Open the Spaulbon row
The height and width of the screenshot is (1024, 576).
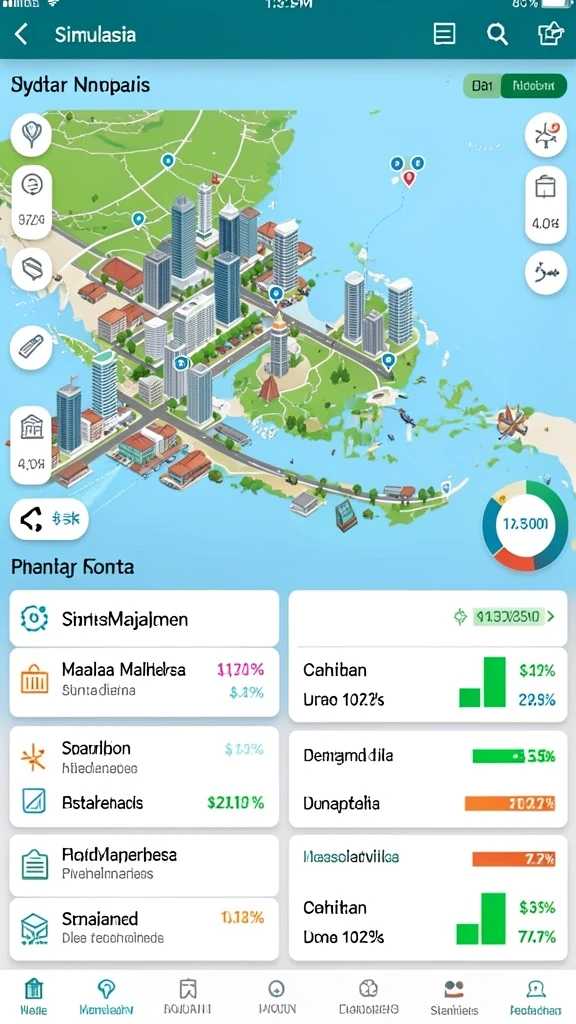pos(144,756)
